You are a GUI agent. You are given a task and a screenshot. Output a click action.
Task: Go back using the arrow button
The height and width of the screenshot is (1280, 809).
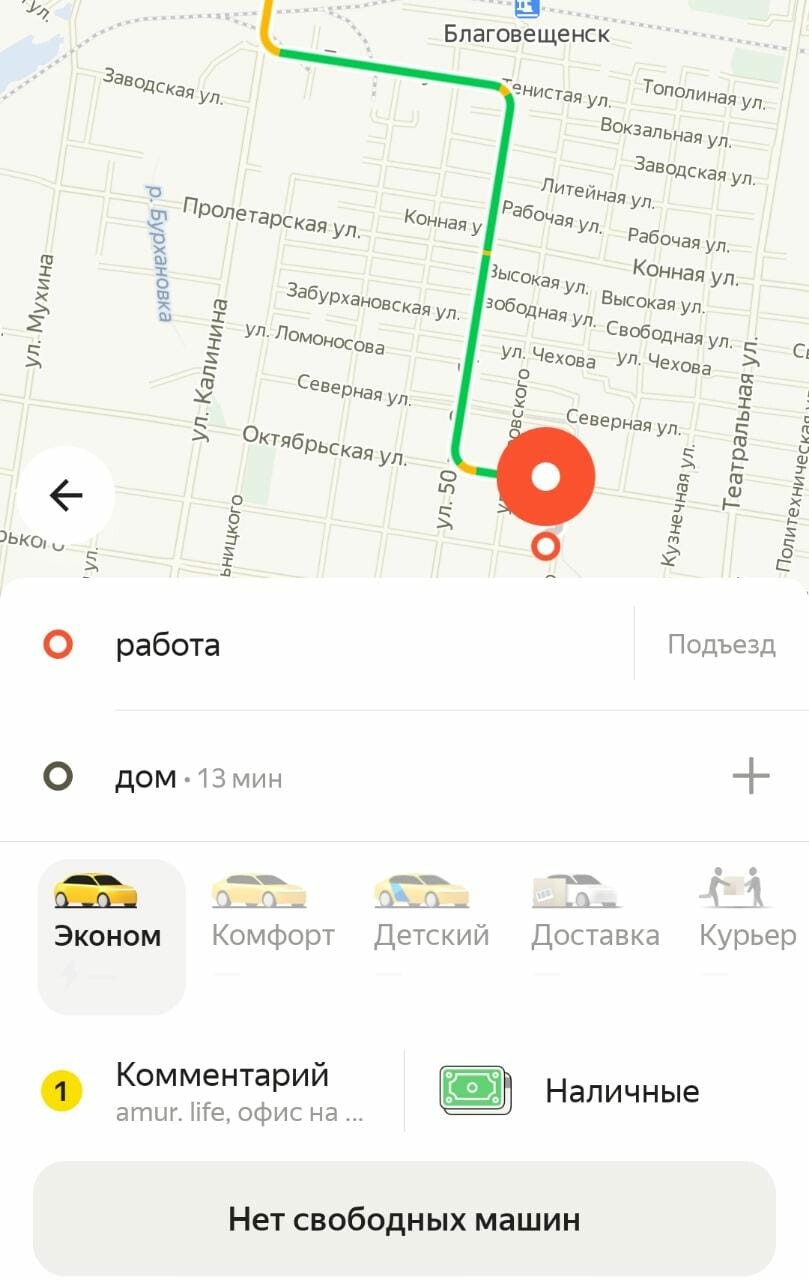[66, 495]
